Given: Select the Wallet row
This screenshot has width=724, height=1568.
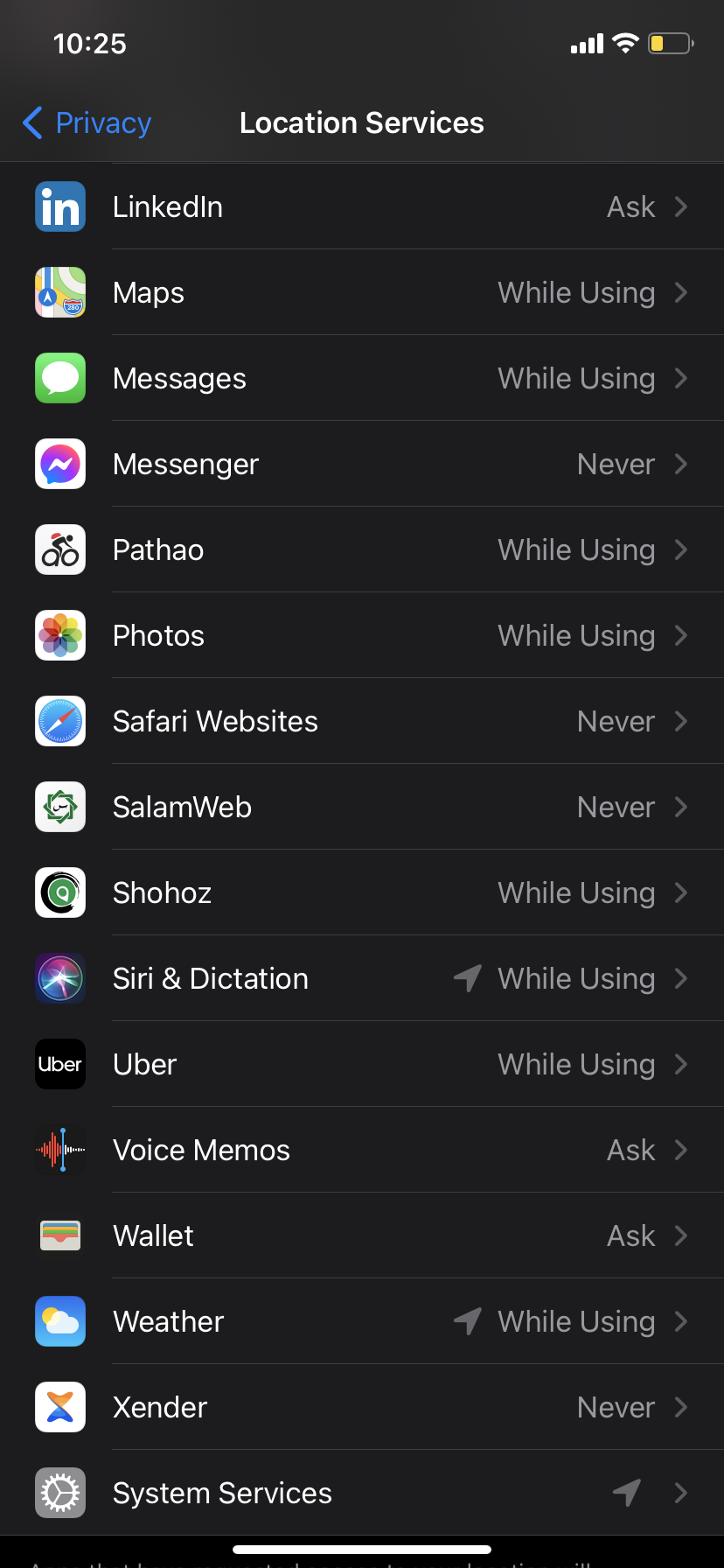Looking at the screenshot, I should tap(362, 1236).
